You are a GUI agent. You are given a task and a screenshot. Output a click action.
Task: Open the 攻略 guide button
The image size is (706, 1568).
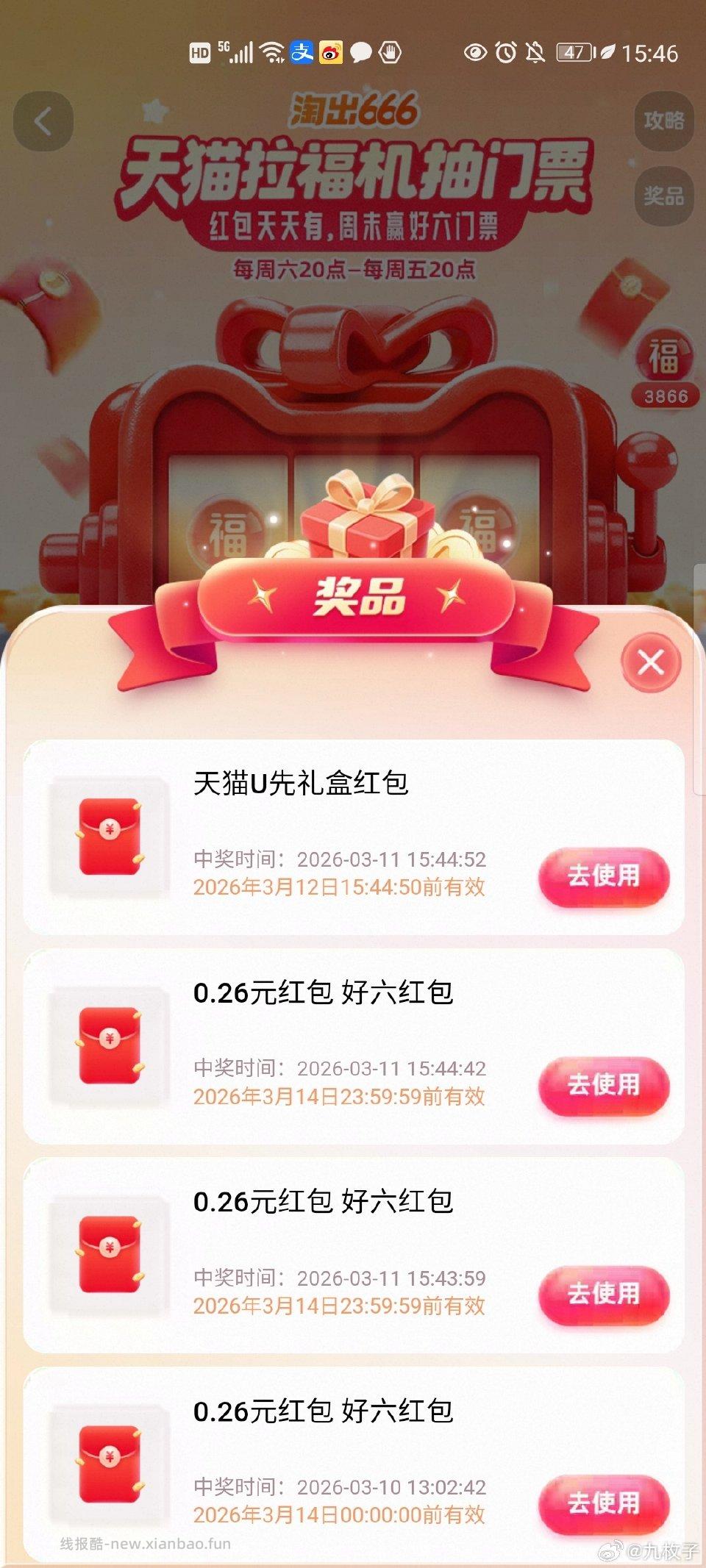click(663, 121)
